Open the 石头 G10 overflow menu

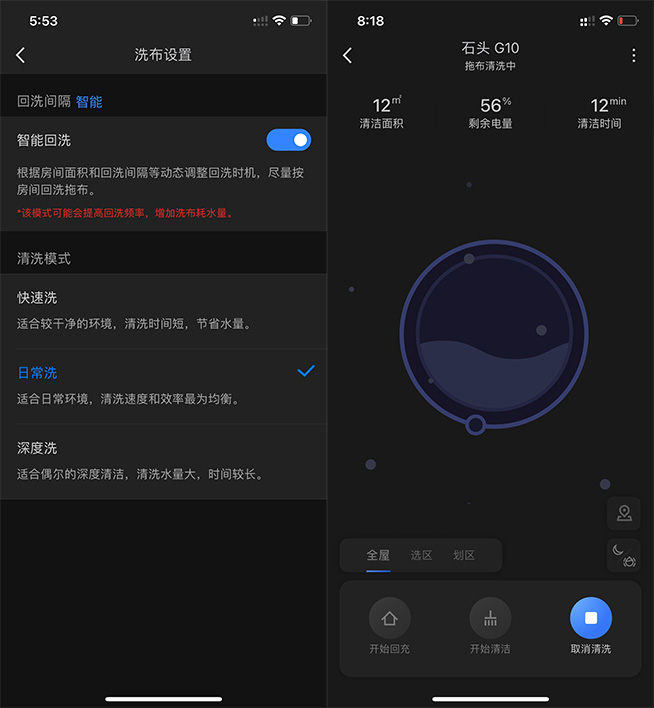click(633, 56)
